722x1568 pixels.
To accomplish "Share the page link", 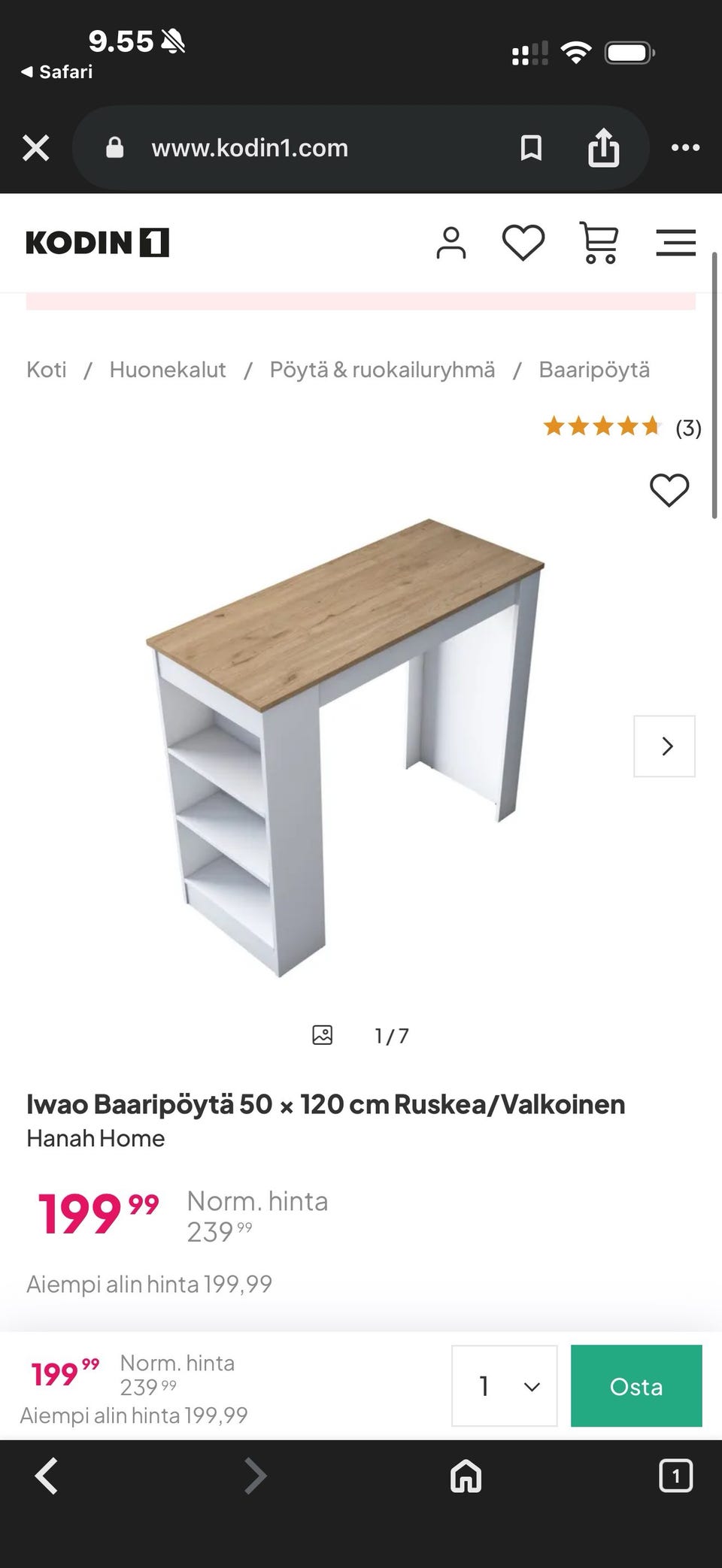I will coord(603,147).
